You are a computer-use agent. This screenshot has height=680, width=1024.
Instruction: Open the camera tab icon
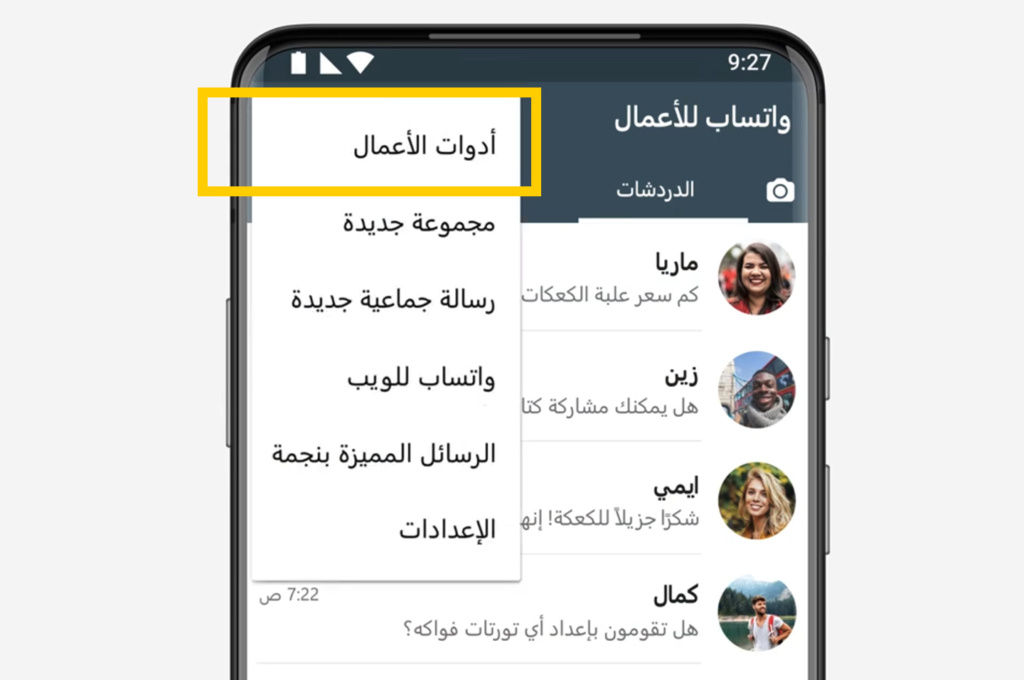click(x=779, y=190)
